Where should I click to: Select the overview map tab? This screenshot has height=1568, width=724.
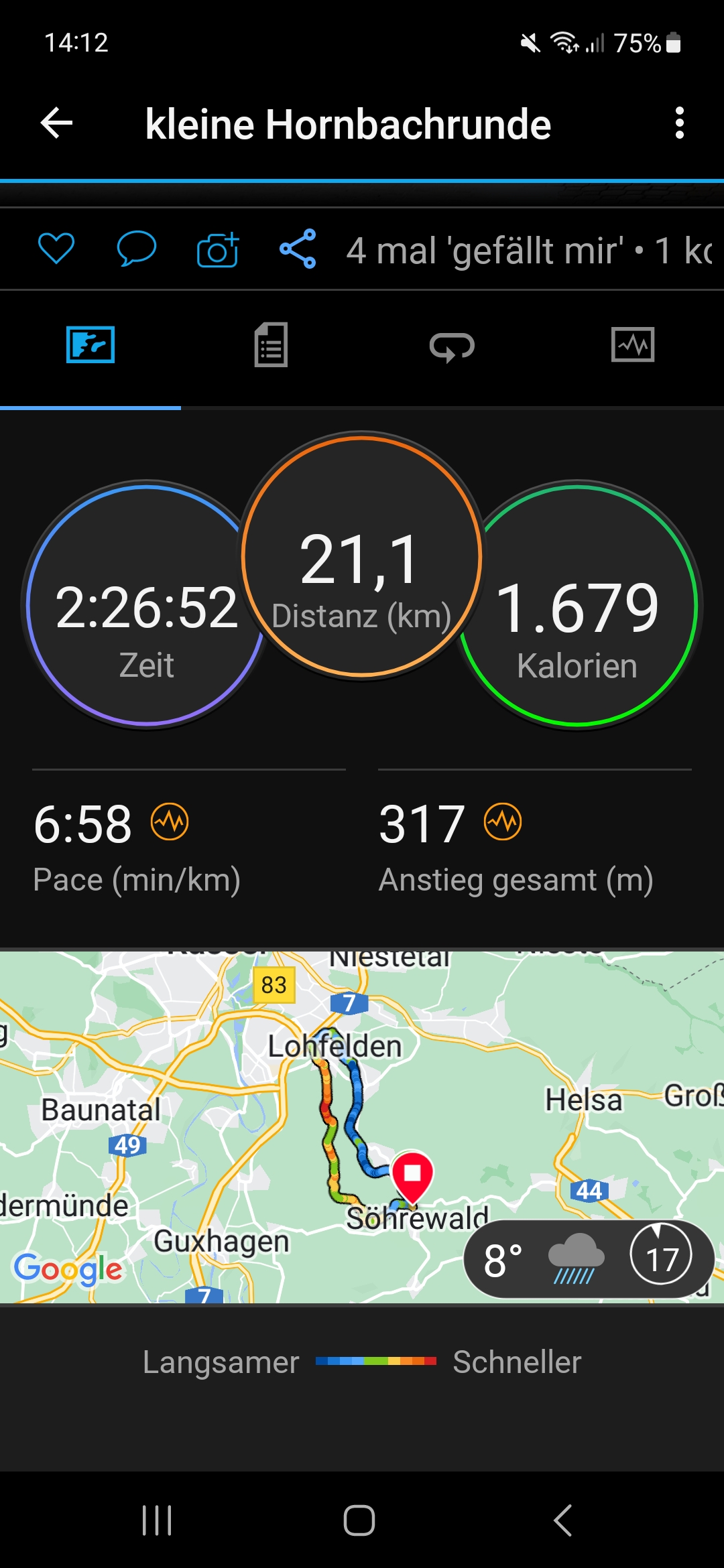[90, 345]
